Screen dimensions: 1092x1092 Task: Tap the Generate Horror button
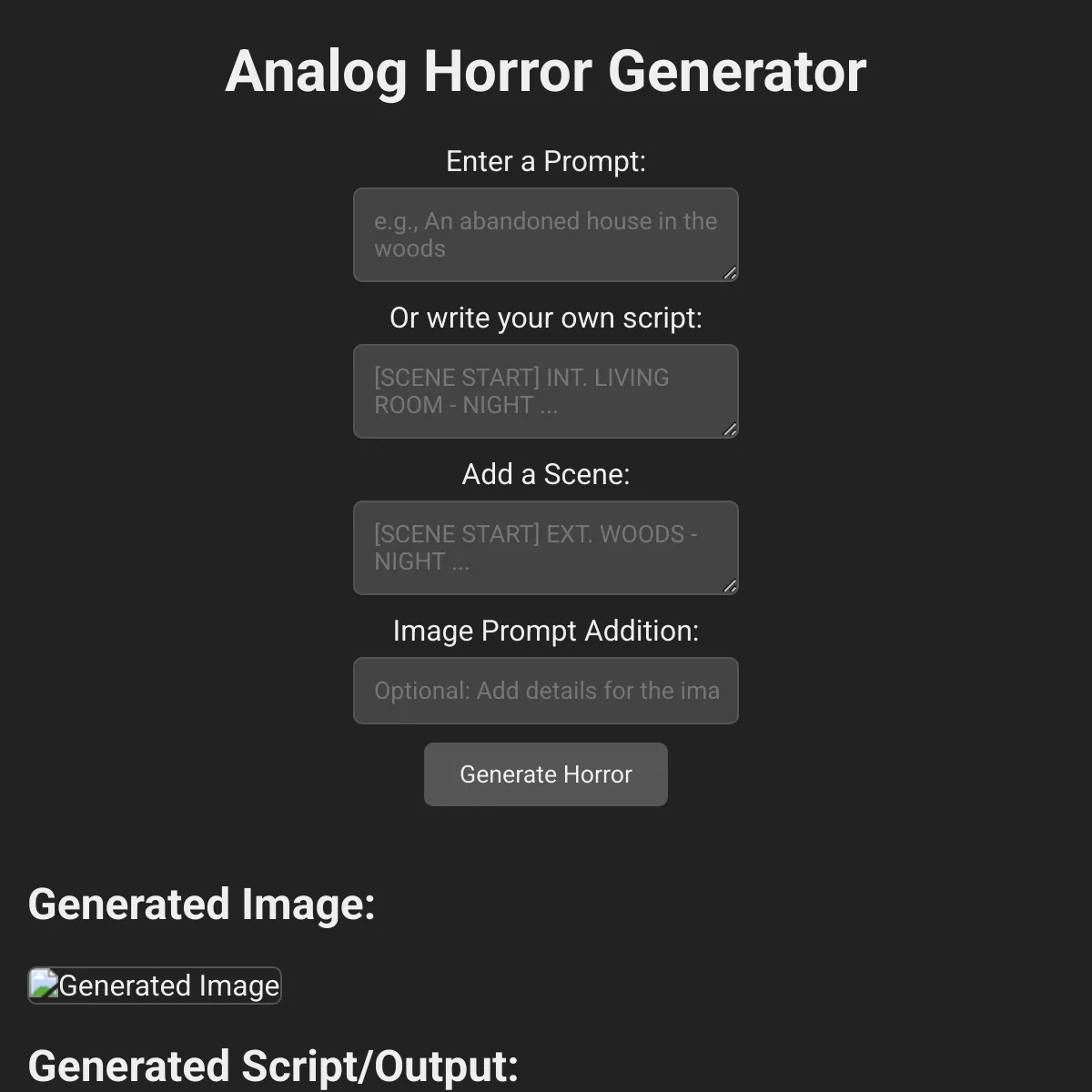545,774
